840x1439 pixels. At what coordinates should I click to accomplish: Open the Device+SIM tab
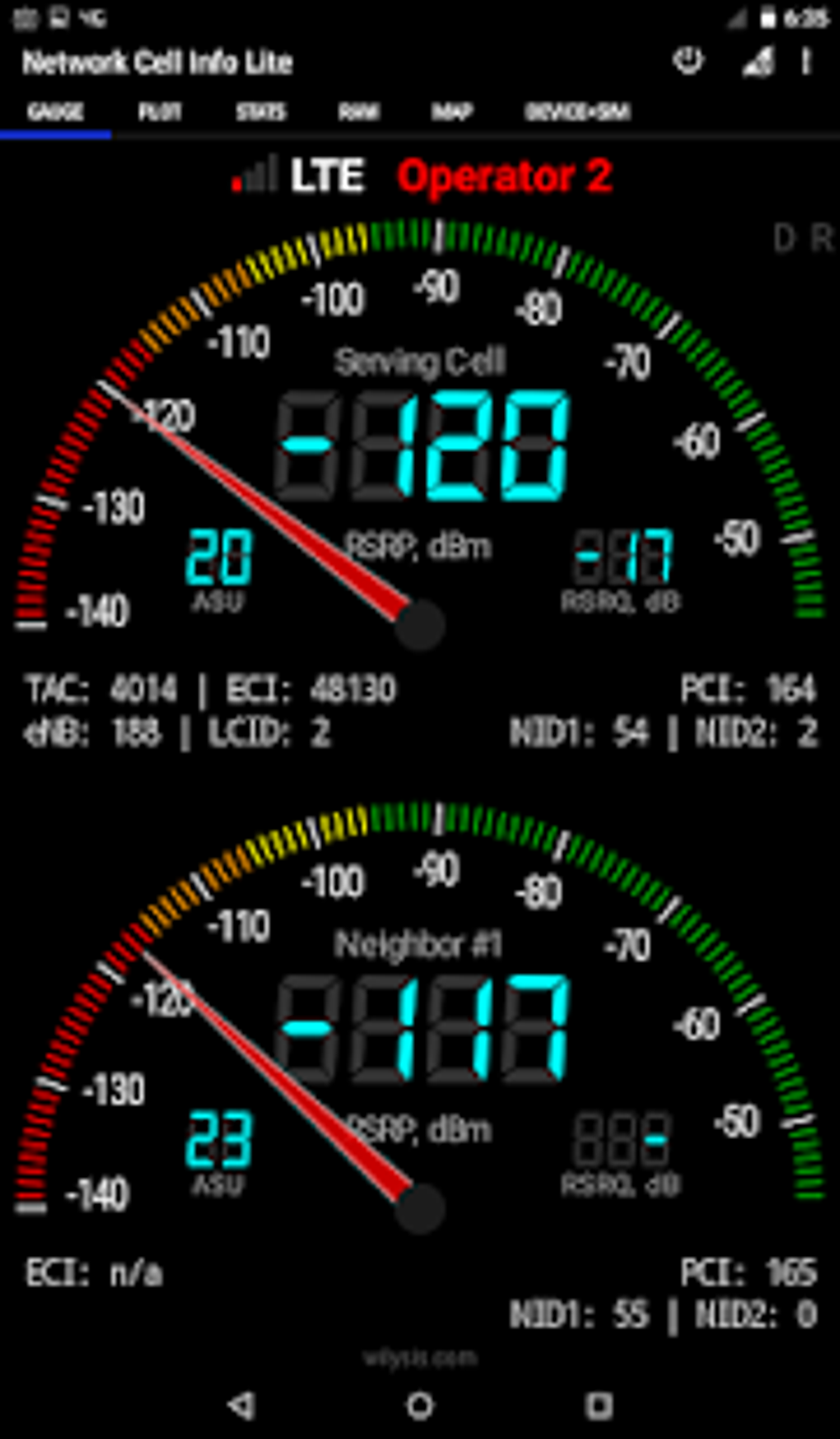click(x=577, y=112)
